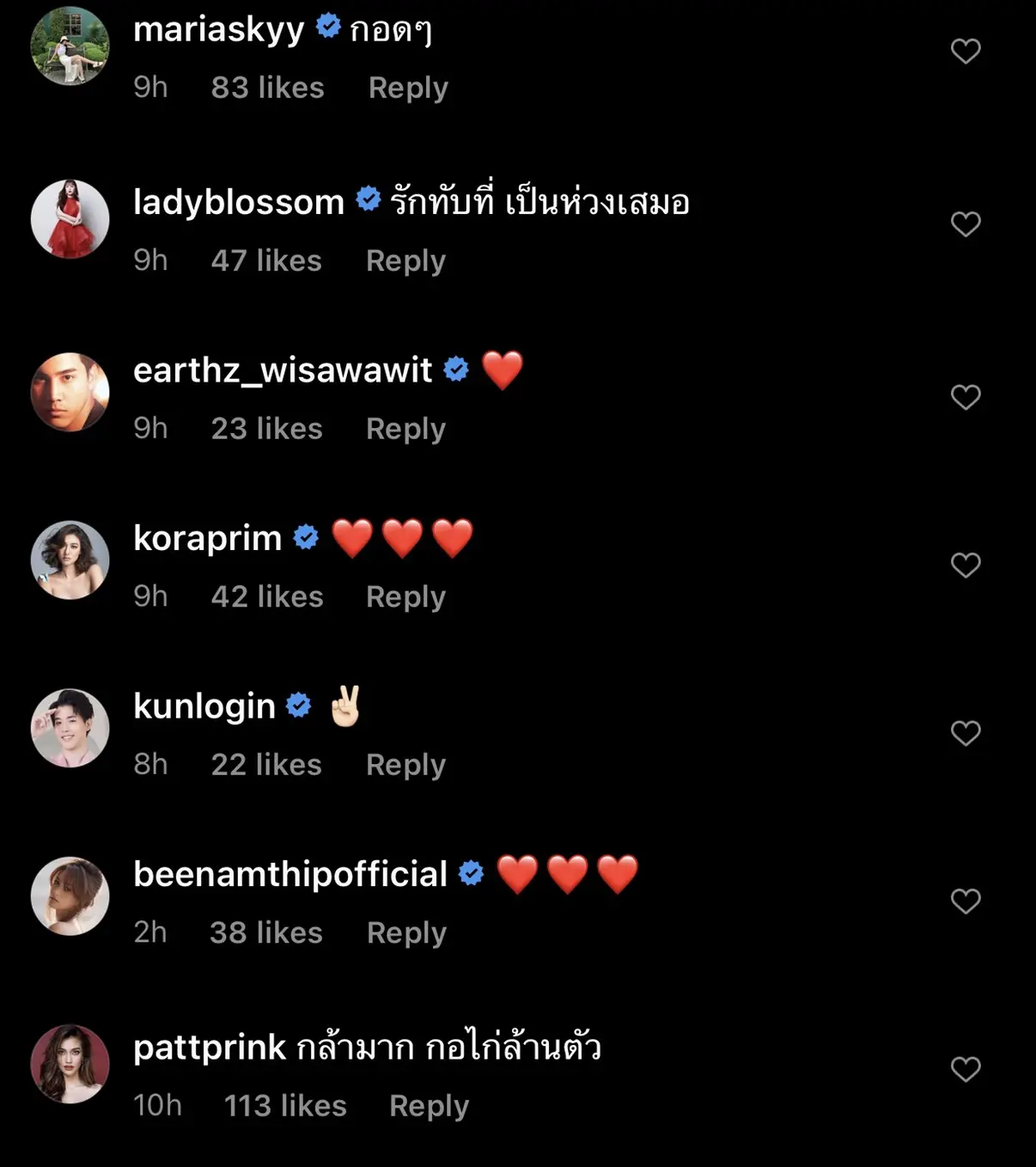Image resolution: width=1036 pixels, height=1167 pixels.
Task: Reply to beenamthipofficial's comment
Action: [406, 932]
